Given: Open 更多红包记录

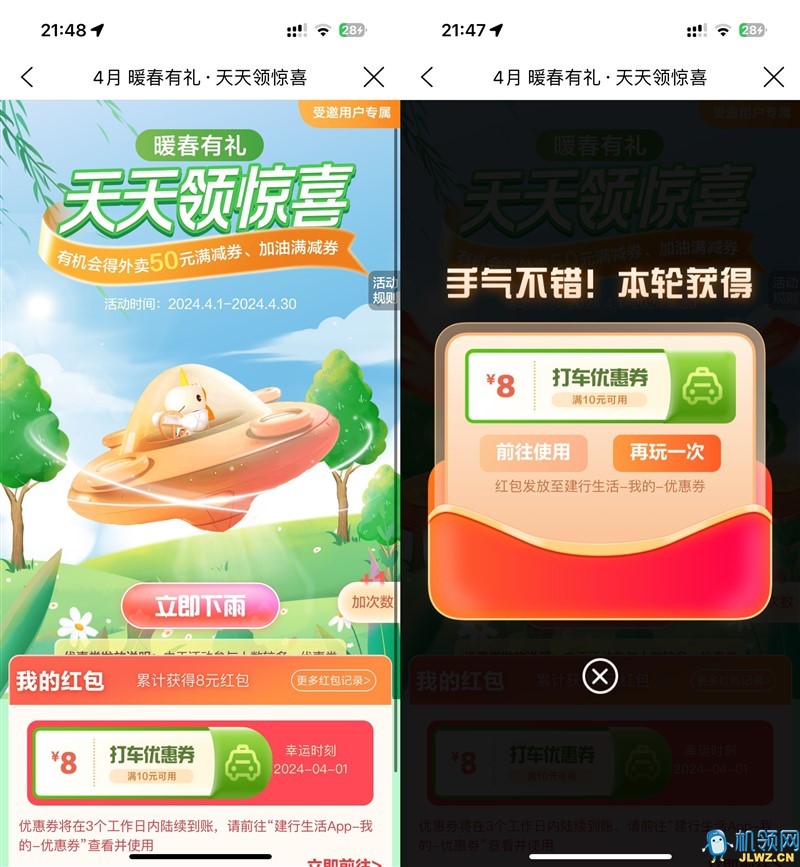Looking at the screenshot, I should coord(334,681).
